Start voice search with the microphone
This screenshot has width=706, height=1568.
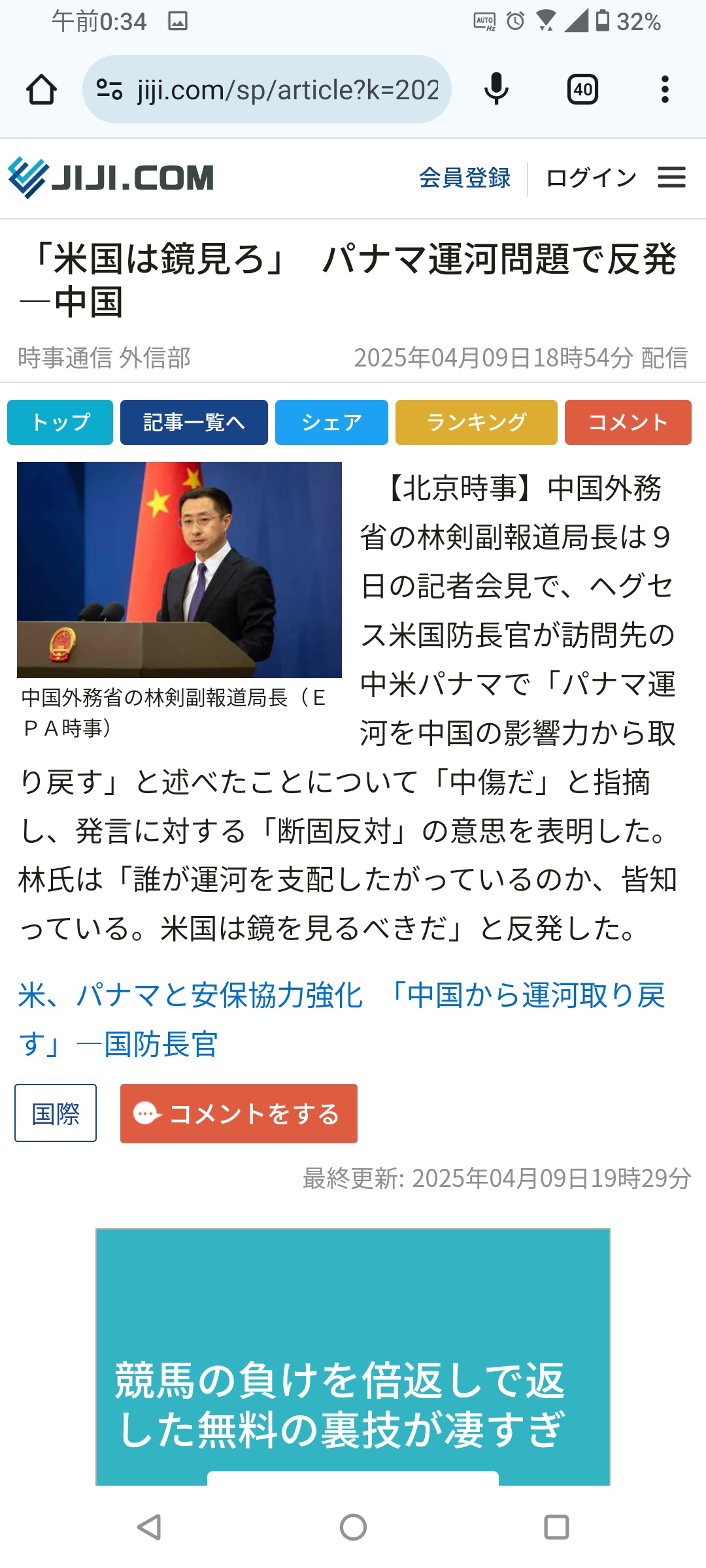(x=496, y=90)
